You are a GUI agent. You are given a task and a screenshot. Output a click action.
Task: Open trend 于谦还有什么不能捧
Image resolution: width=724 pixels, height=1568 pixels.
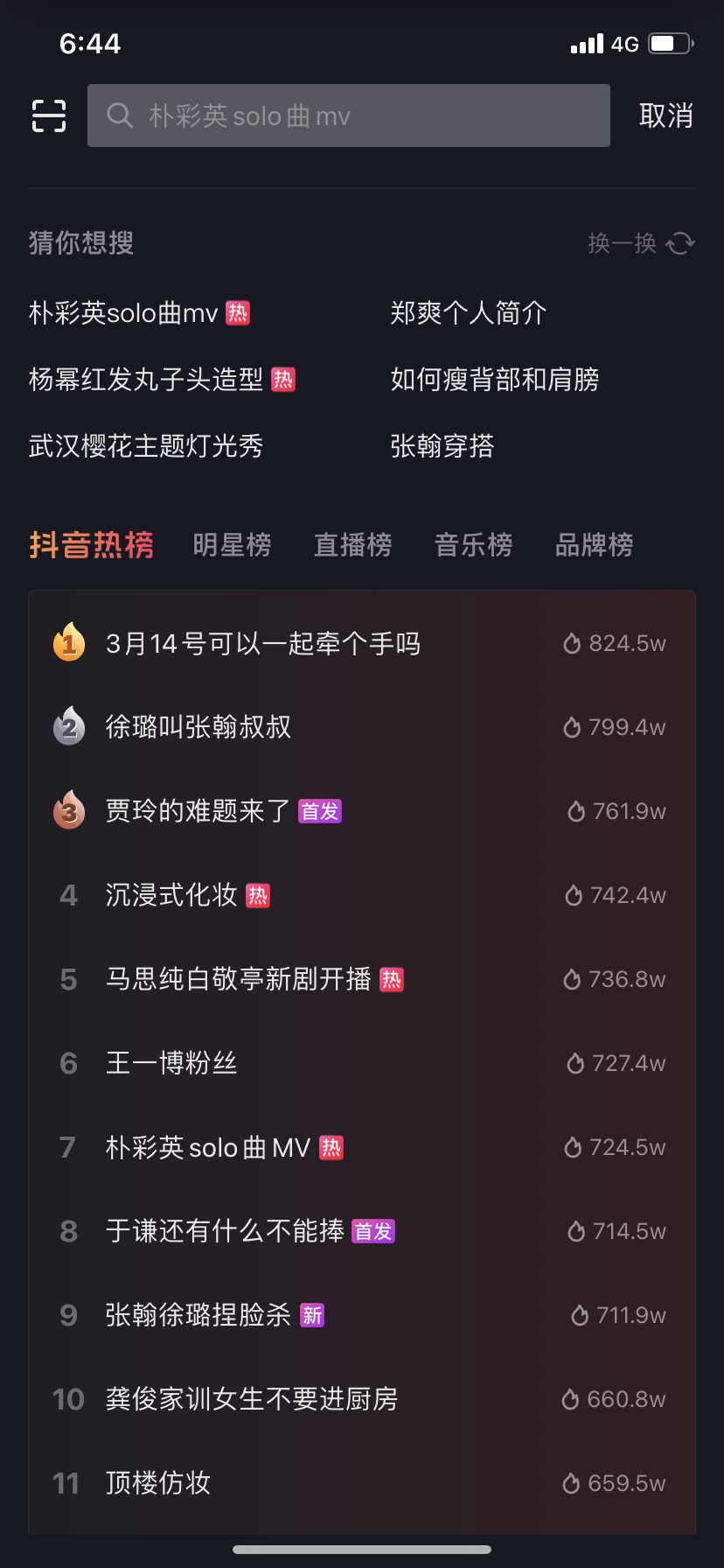pyautogui.click(x=362, y=1231)
